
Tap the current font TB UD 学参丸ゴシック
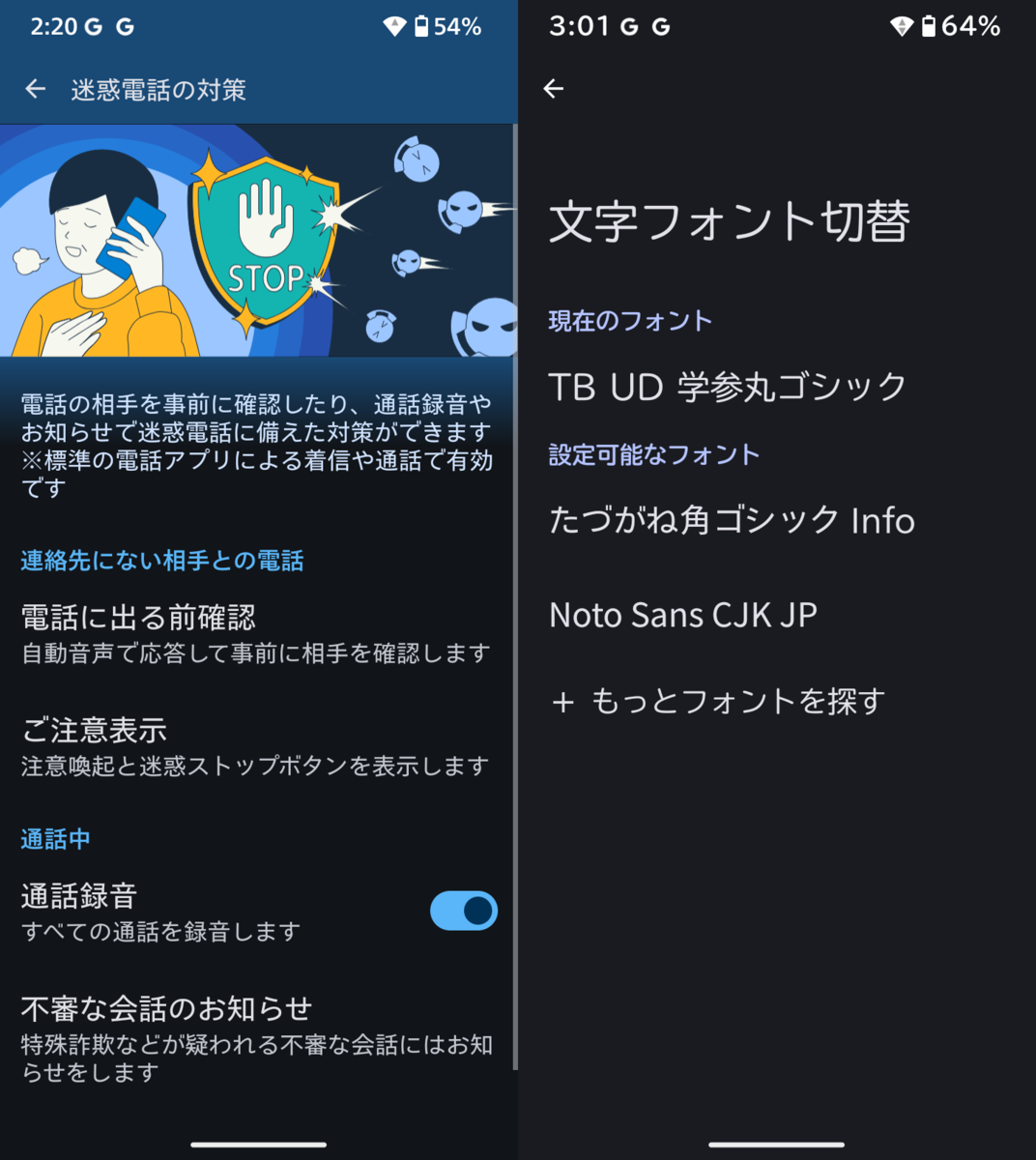point(727,388)
